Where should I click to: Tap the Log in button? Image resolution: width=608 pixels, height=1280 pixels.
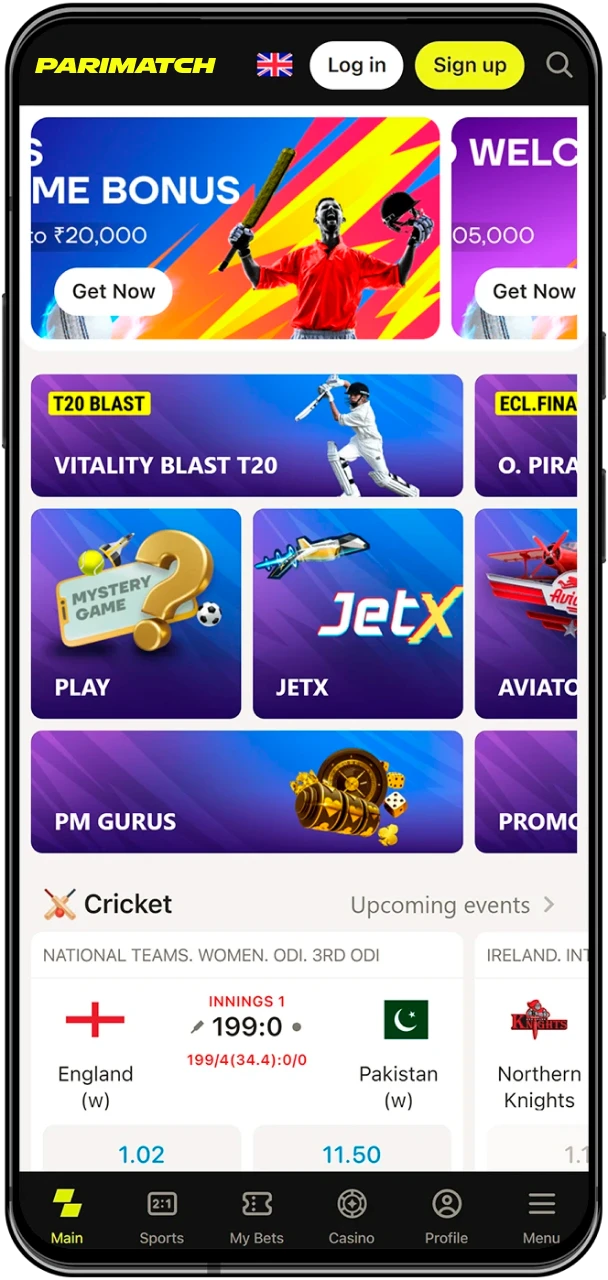click(x=356, y=66)
